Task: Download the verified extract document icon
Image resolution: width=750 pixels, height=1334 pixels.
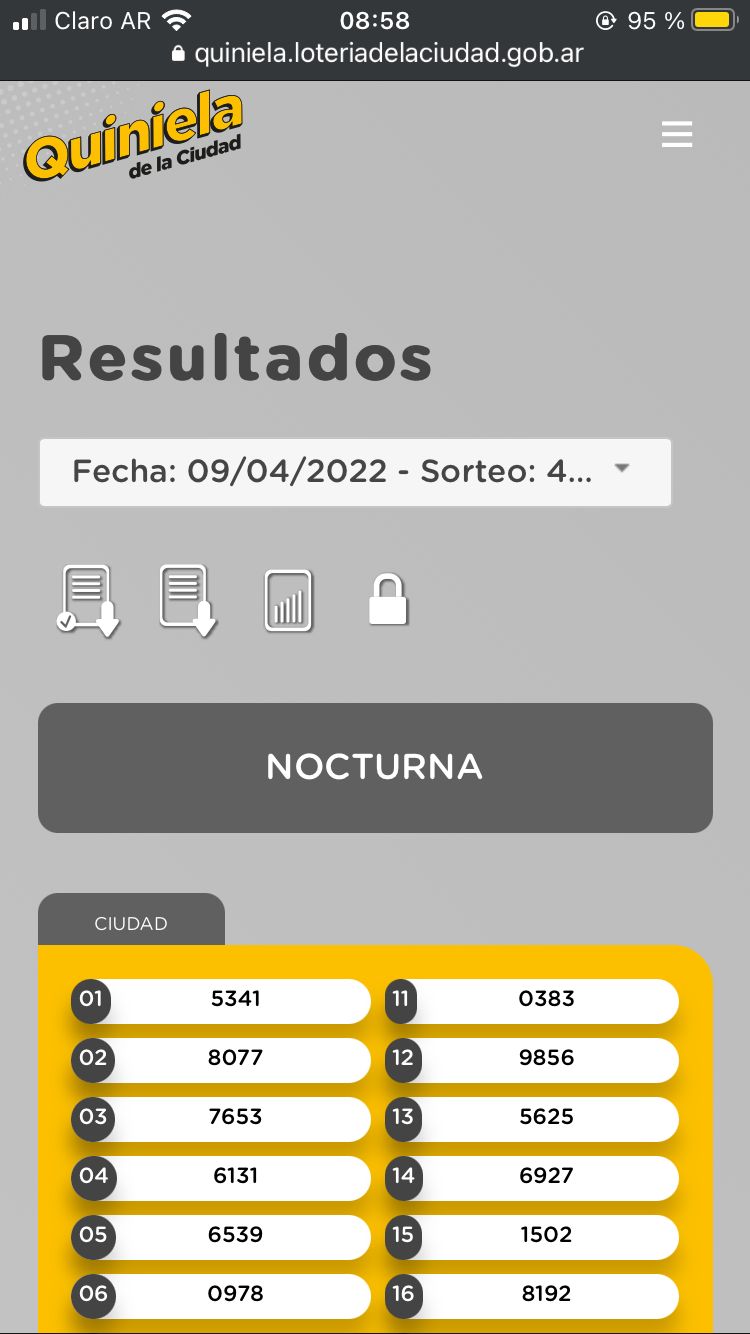Action: click(88, 600)
